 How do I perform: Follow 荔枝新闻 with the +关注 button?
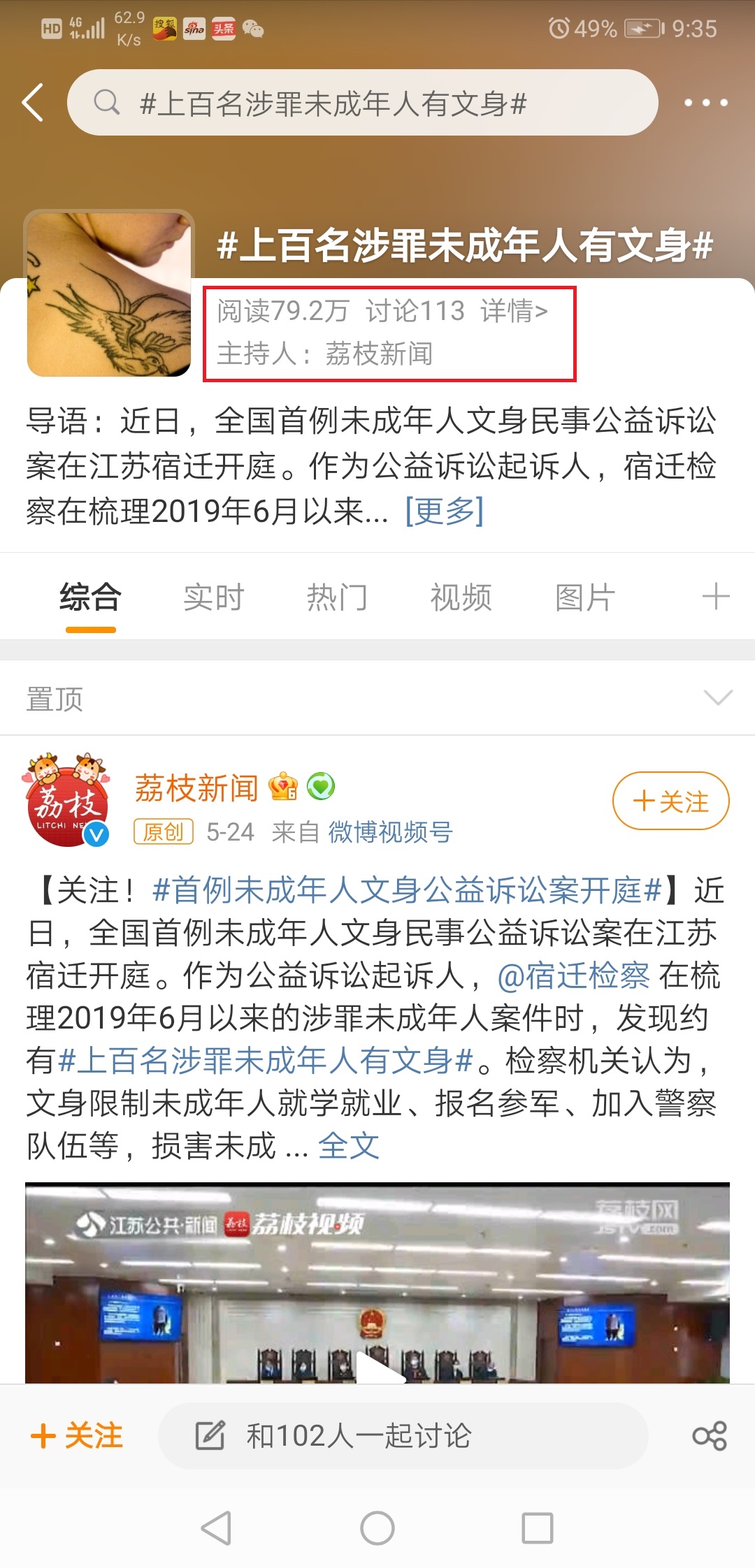click(670, 801)
